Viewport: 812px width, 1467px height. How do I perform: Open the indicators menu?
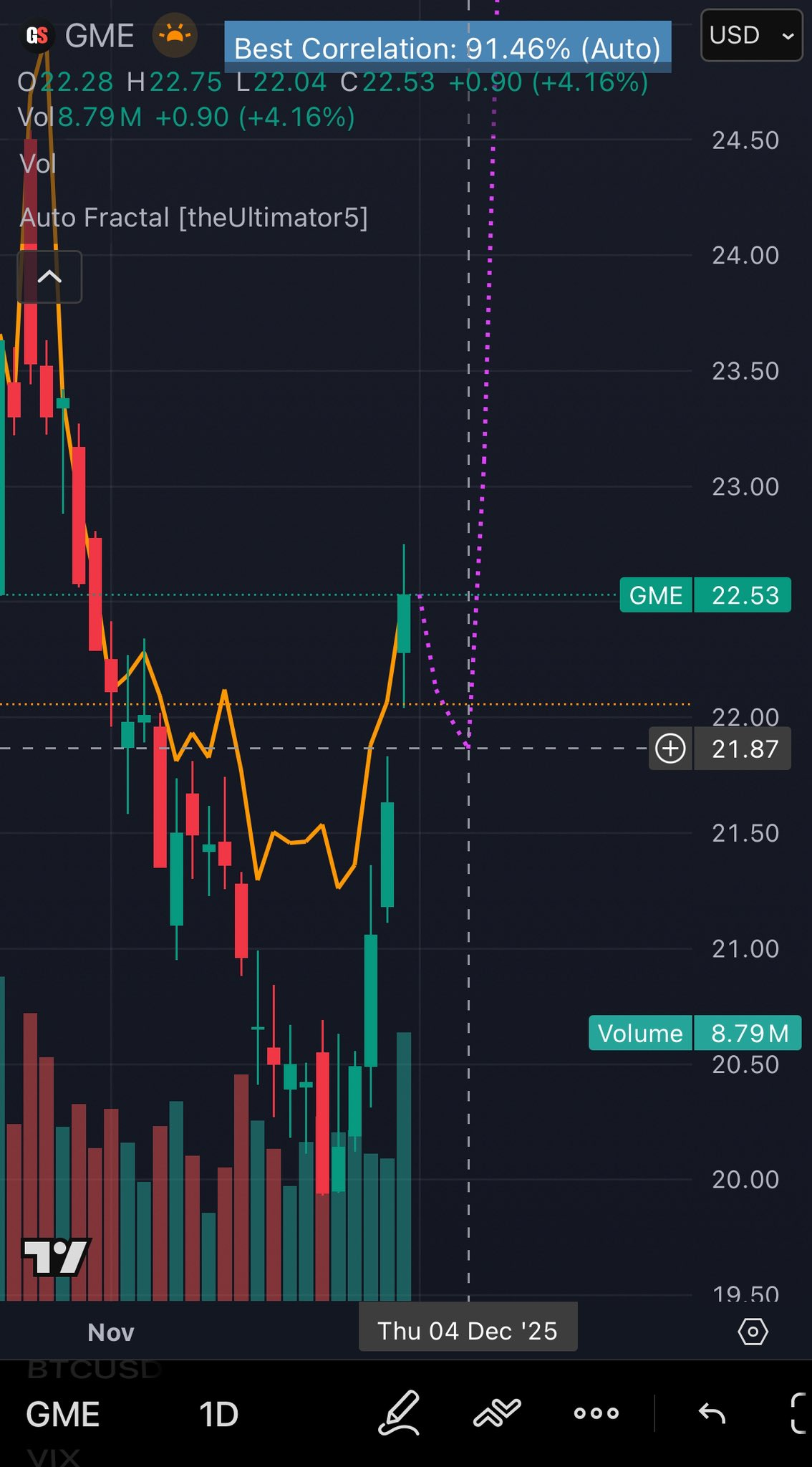[497, 1413]
